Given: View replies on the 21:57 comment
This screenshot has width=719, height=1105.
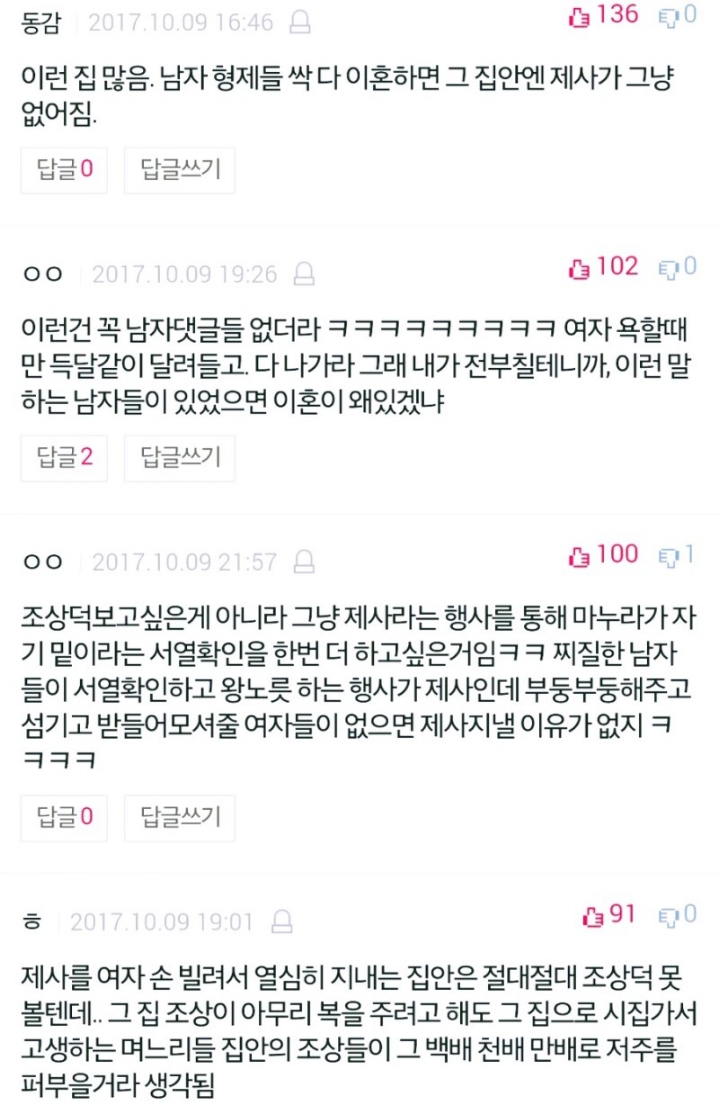Looking at the screenshot, I should tap(64, 817).
